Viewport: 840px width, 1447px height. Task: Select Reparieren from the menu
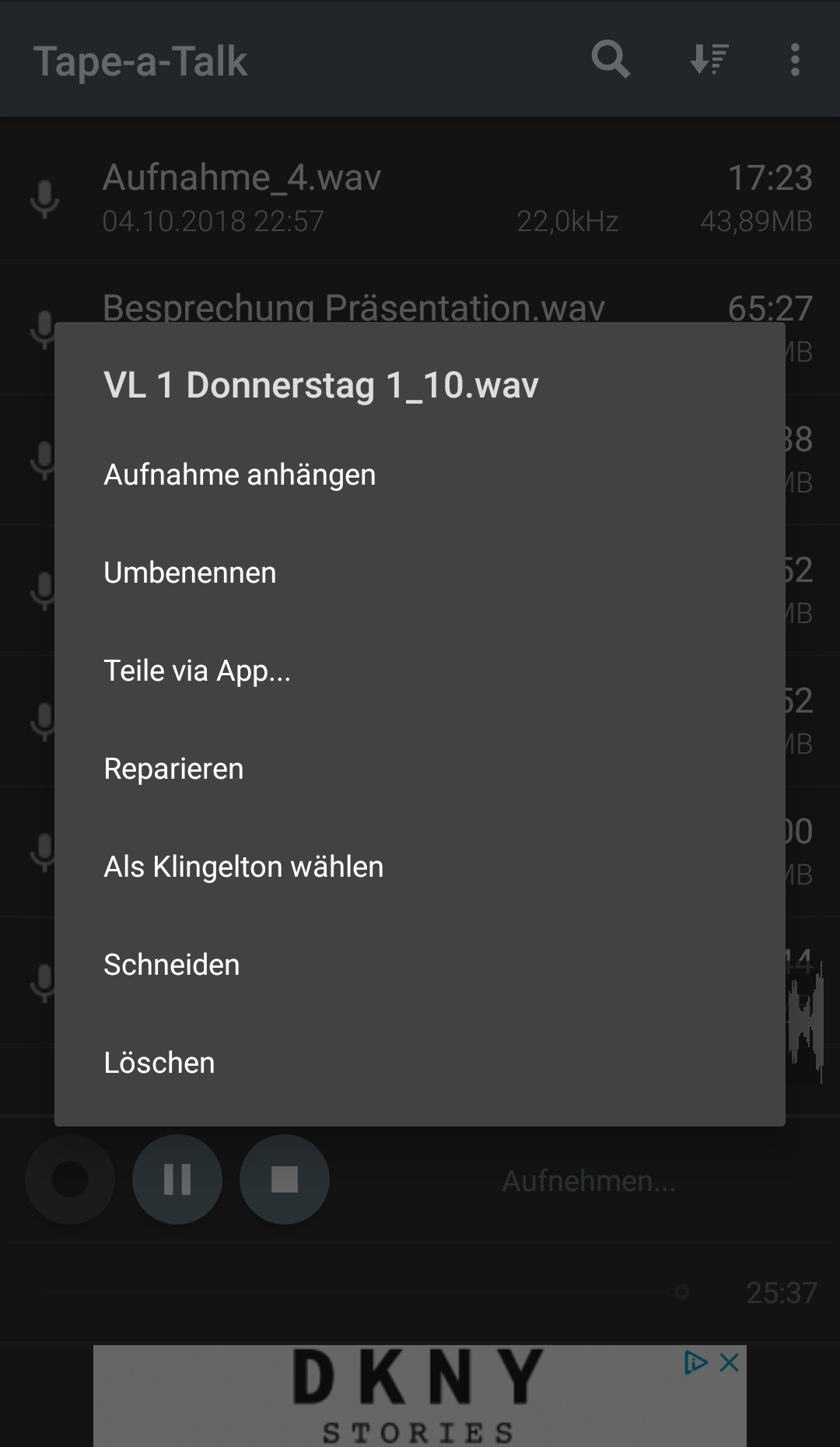173,769
